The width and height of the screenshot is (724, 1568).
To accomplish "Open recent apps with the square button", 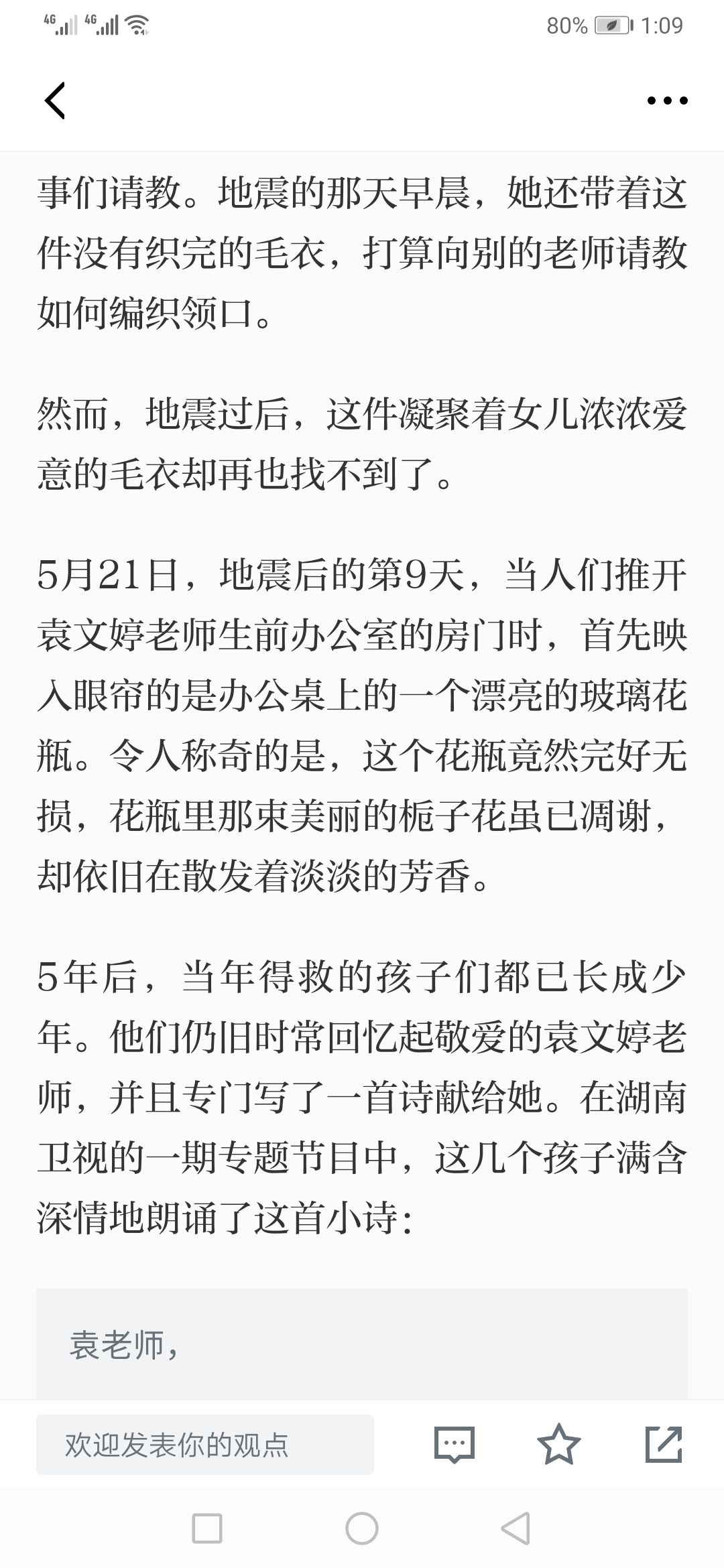I will coord(207,1528).
